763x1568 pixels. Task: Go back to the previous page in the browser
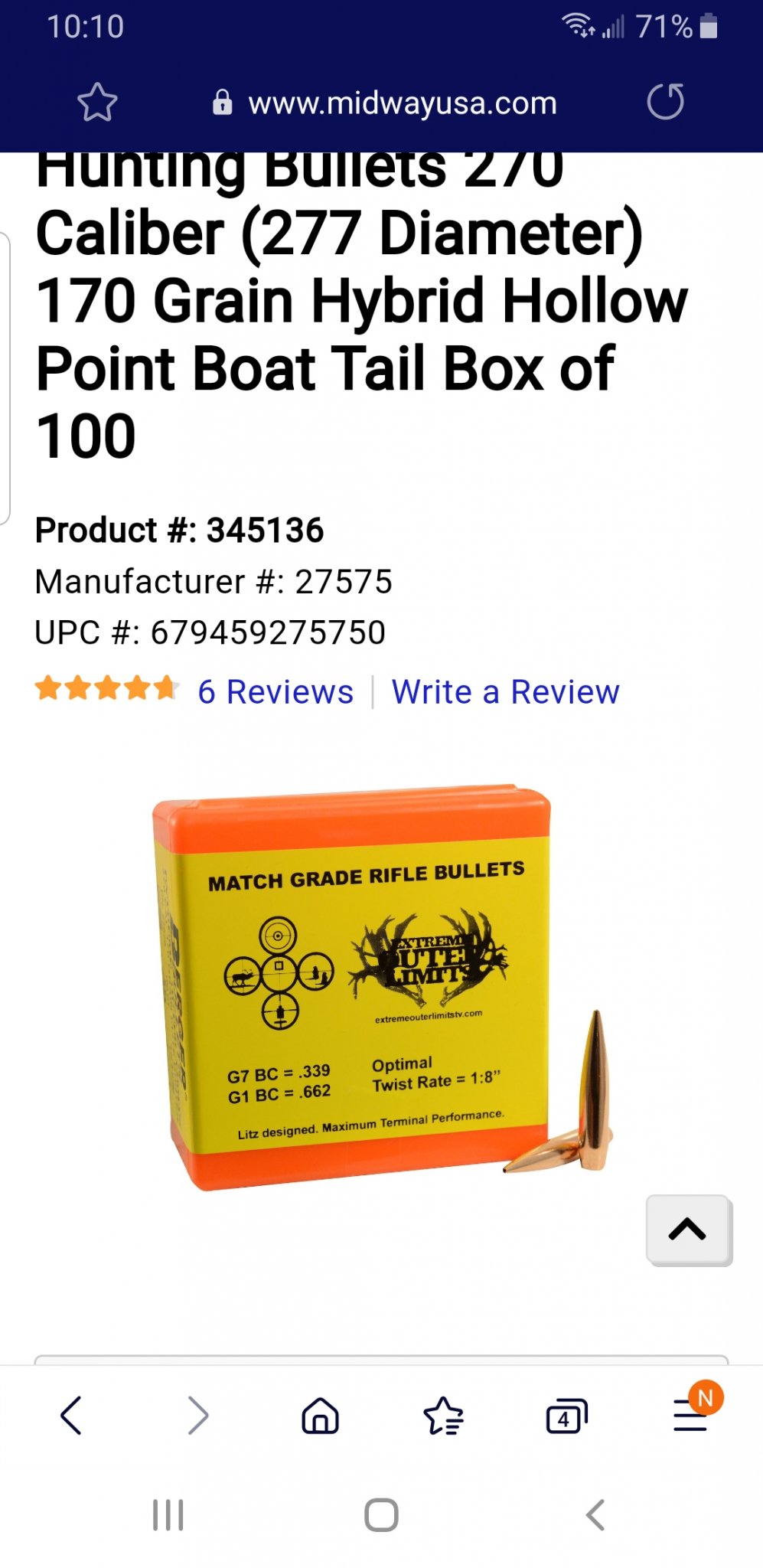click(x=71, y=1416)
